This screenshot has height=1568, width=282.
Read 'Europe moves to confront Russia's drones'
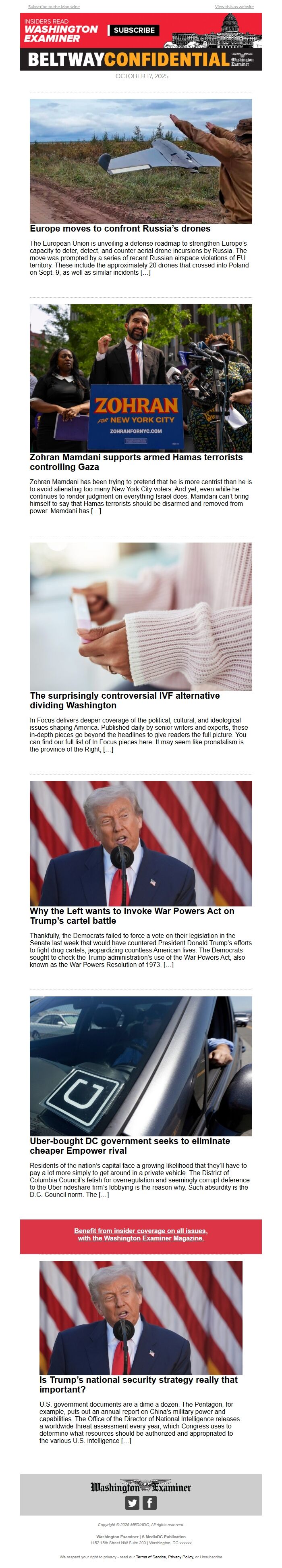120,229
